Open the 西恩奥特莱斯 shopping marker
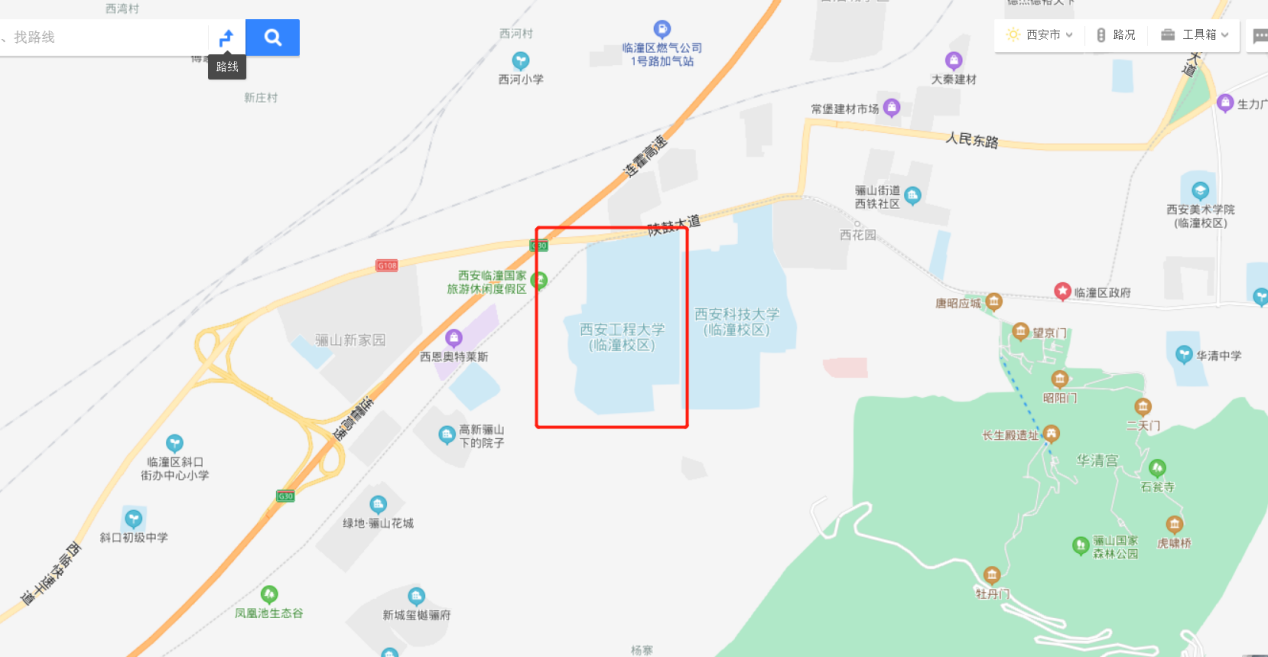The width and height of the screenshot is (1268, 657). 454,338
